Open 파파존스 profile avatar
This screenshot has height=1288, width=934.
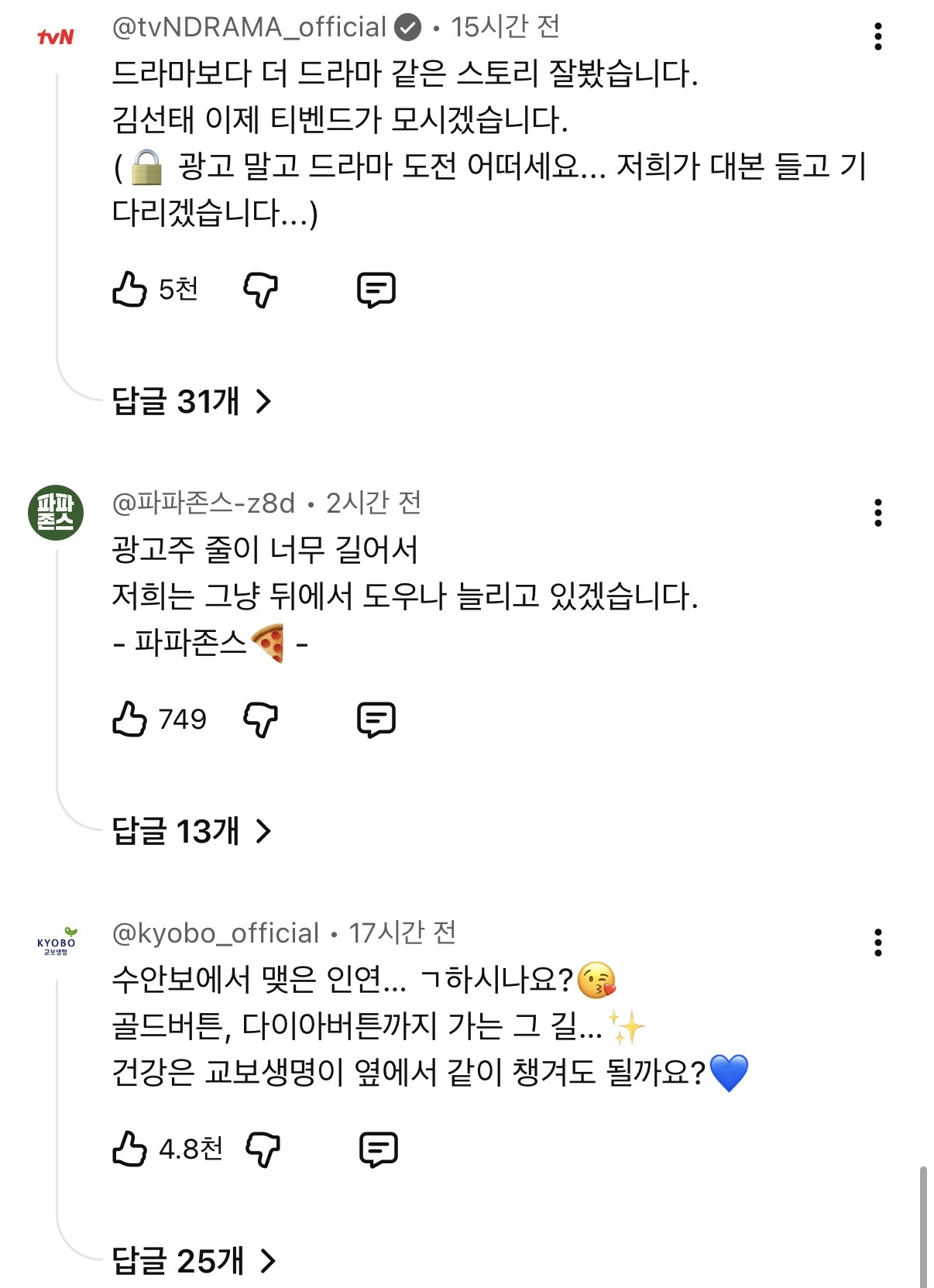[x=56, y=513]
